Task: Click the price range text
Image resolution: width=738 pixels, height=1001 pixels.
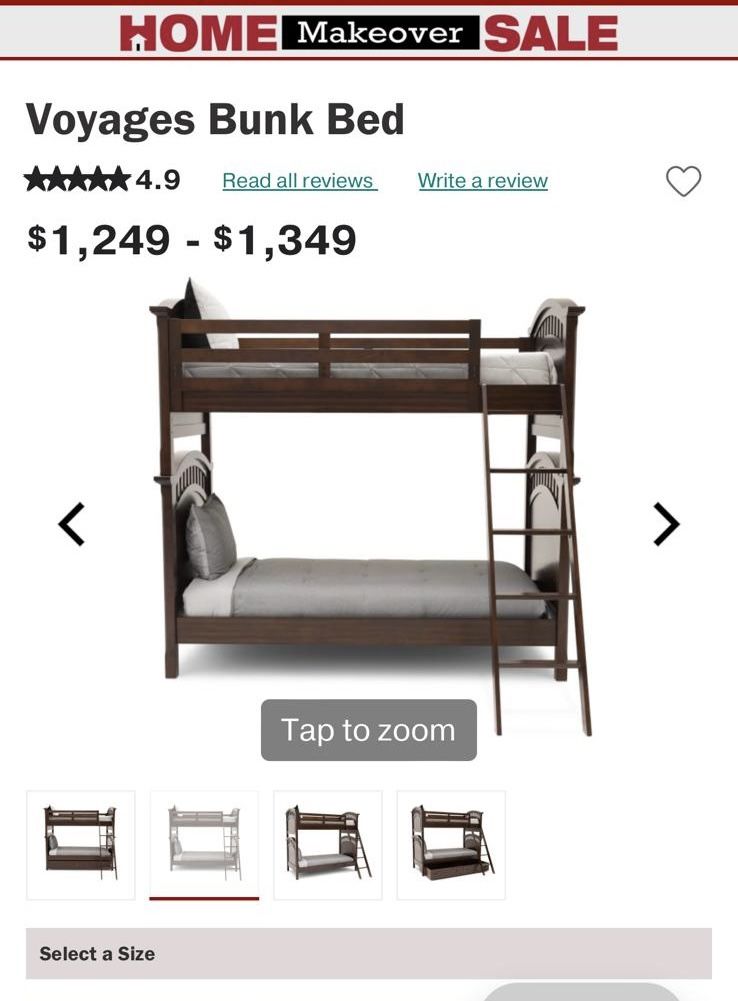Action: click(190, 239)
